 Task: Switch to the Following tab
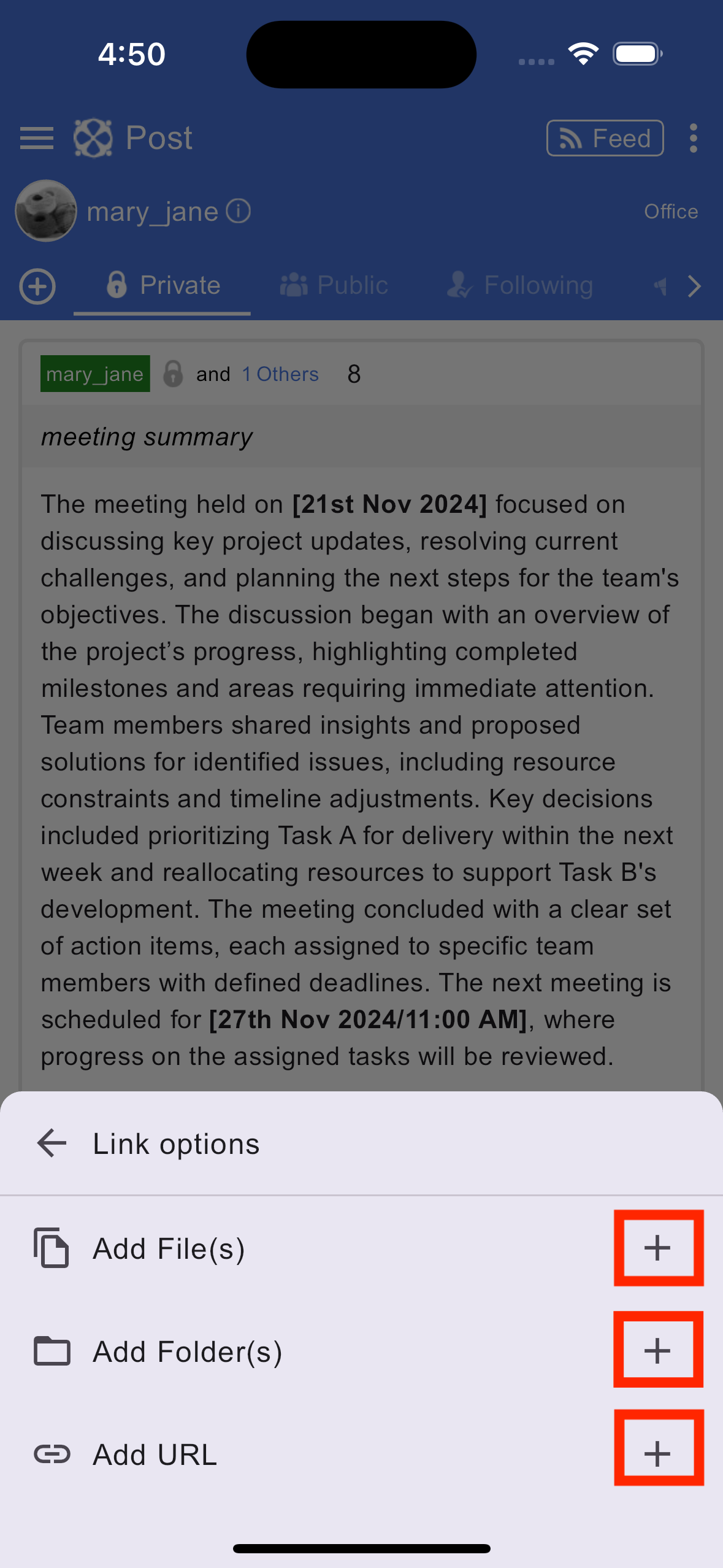[520, 285]
